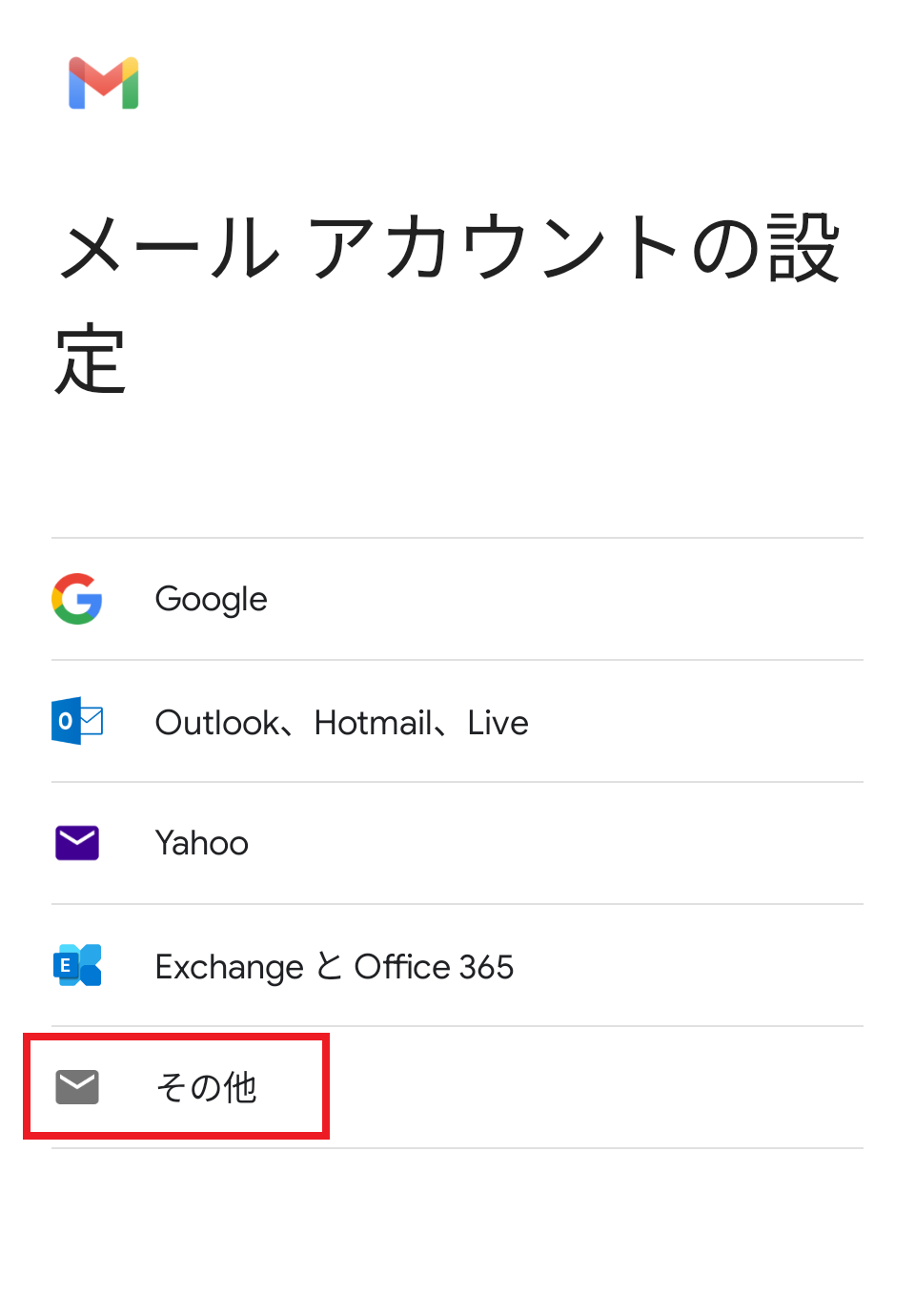This screenshot has height=1316, width=915.
Task: Select Google as the mail account type
Action: coord(212,599)
